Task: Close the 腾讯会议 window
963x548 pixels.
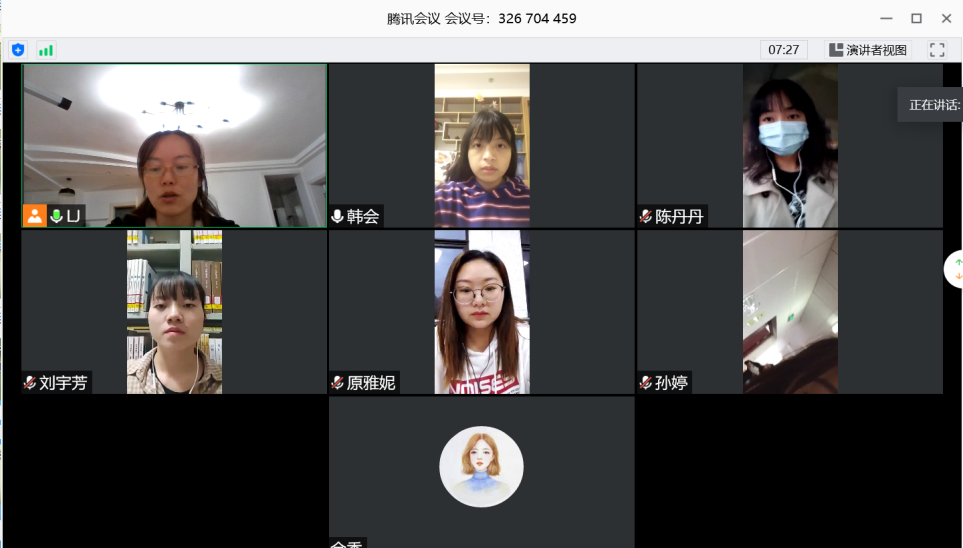Action: click(x=946, y=18)
